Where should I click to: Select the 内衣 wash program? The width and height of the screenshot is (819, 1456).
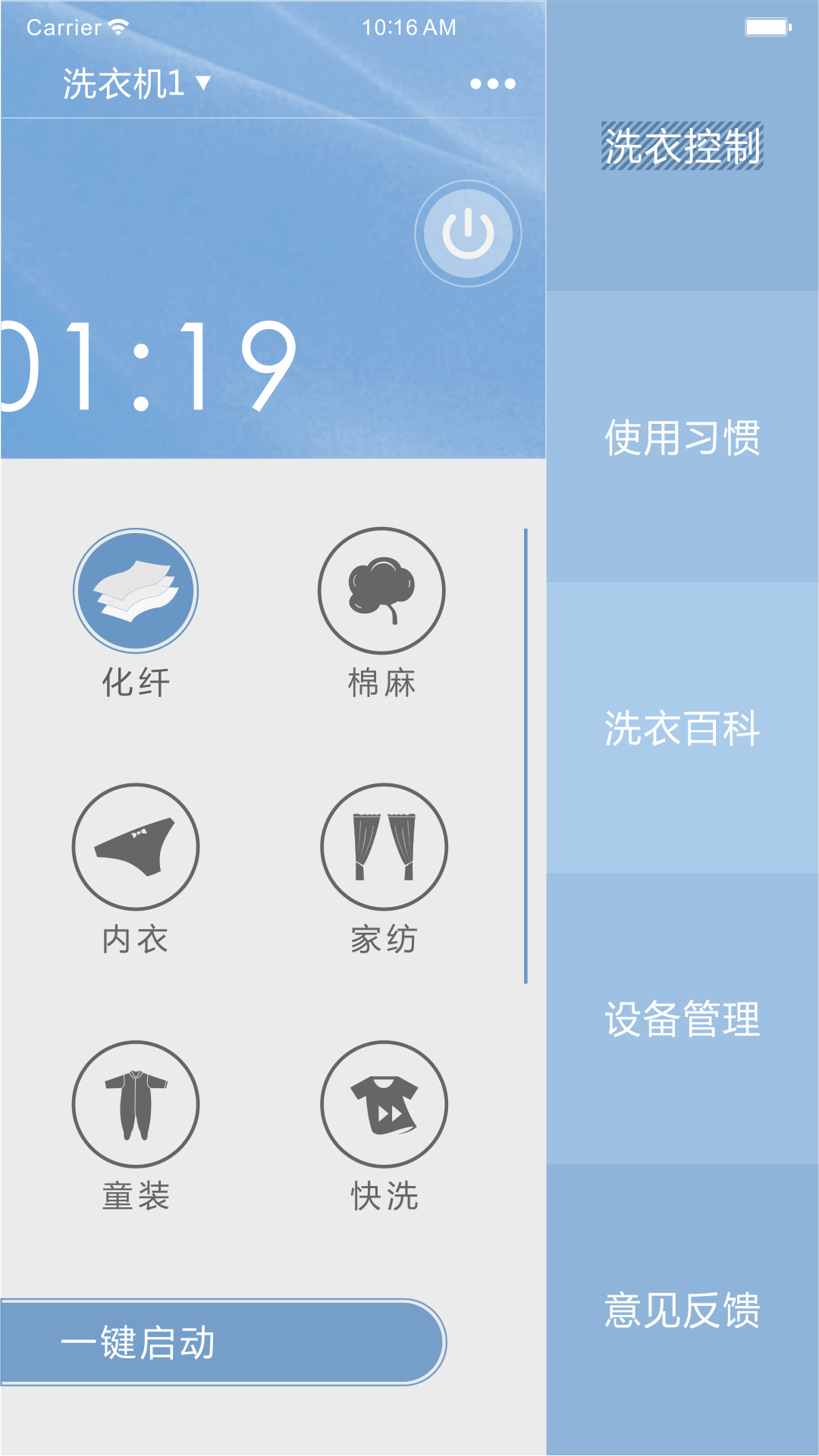(x=136, y=847)
